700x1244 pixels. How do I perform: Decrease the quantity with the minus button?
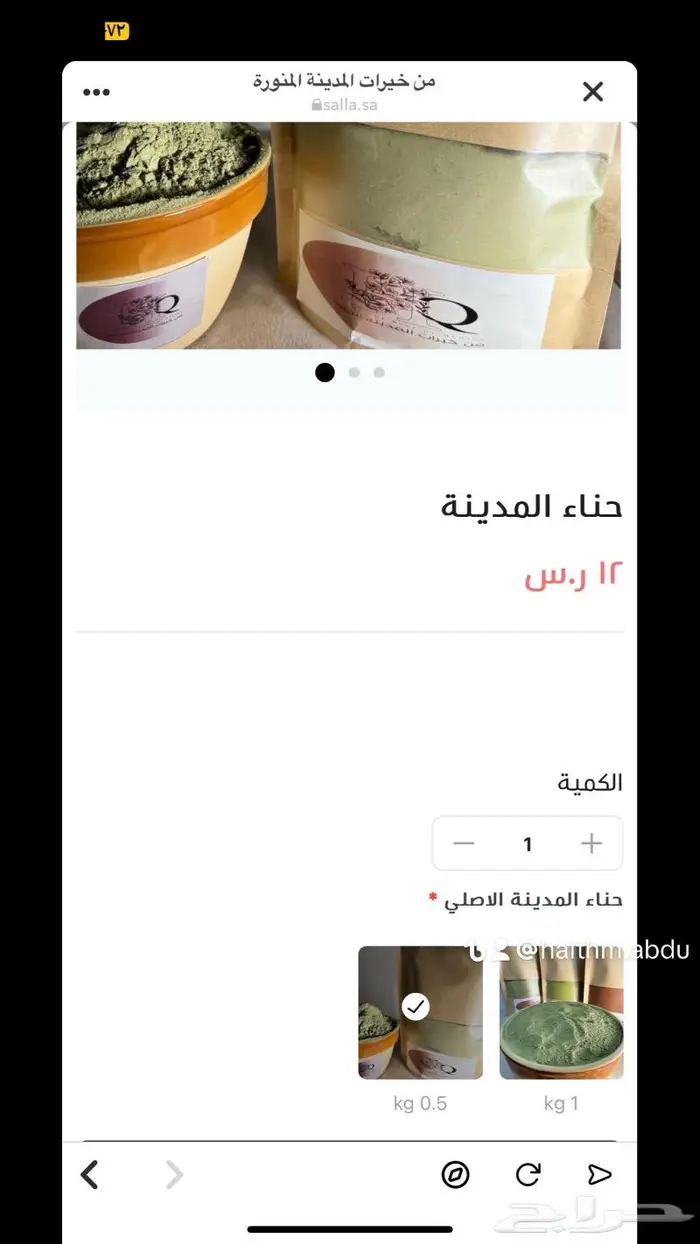463,844
